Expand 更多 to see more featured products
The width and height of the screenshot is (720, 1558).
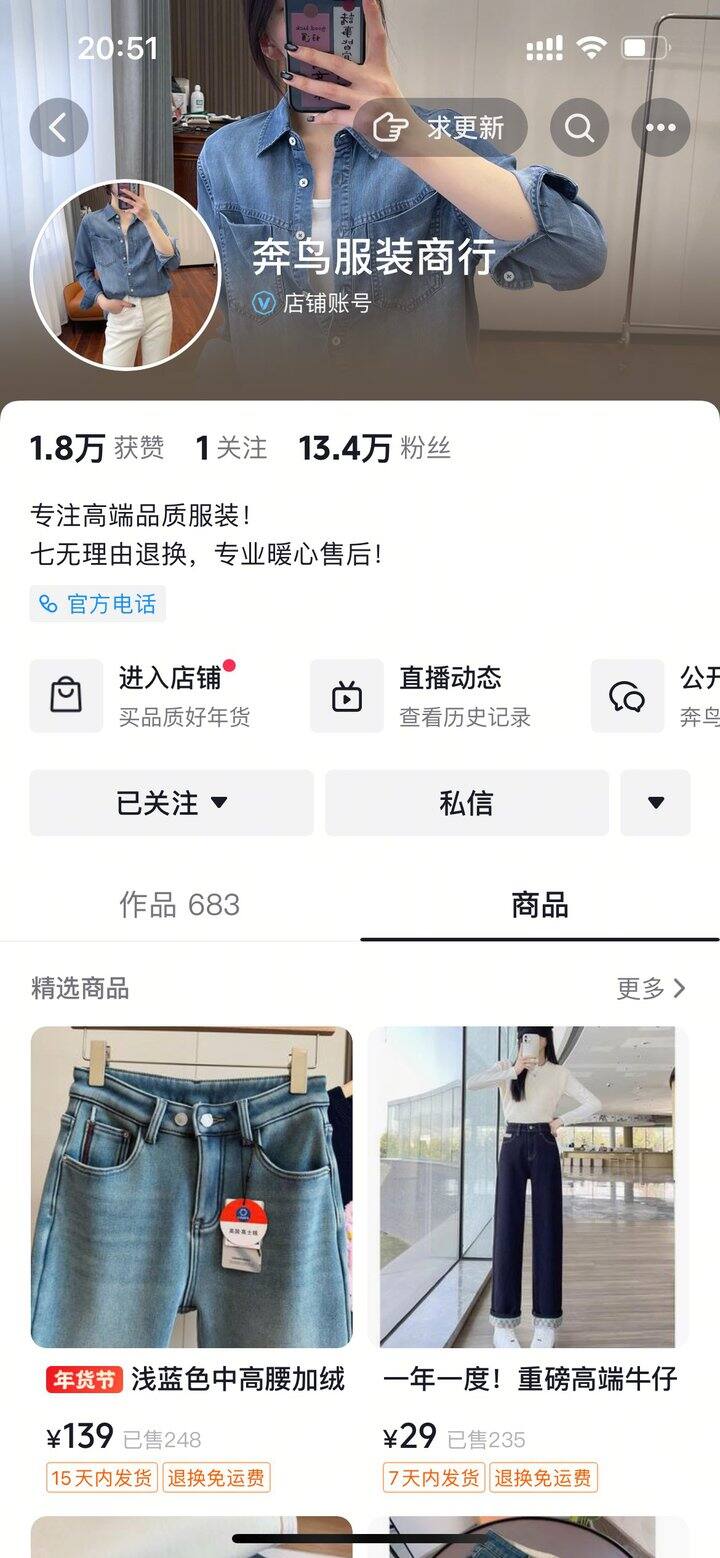(650, 989)
